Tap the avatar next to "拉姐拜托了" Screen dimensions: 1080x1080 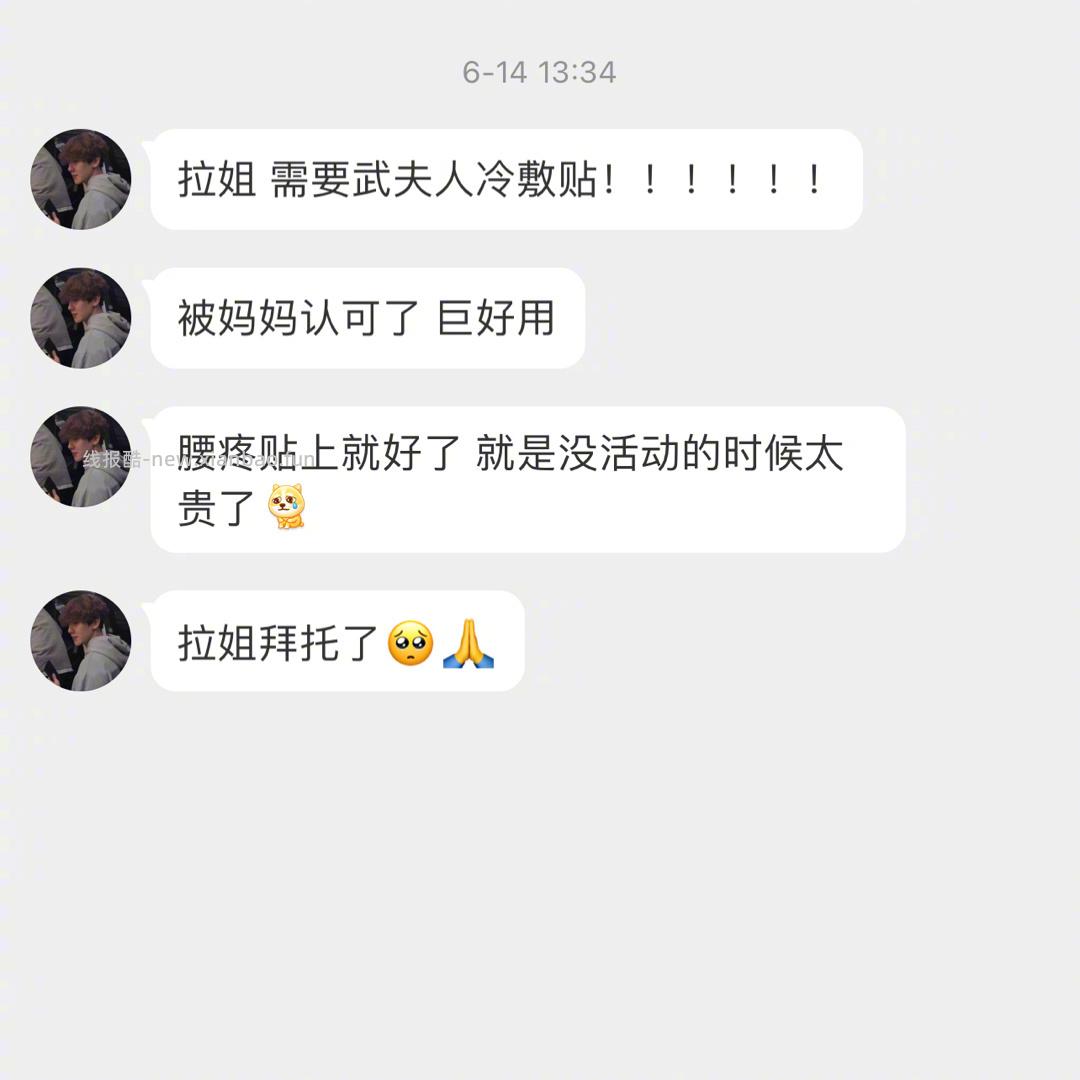tap(81, 641)
